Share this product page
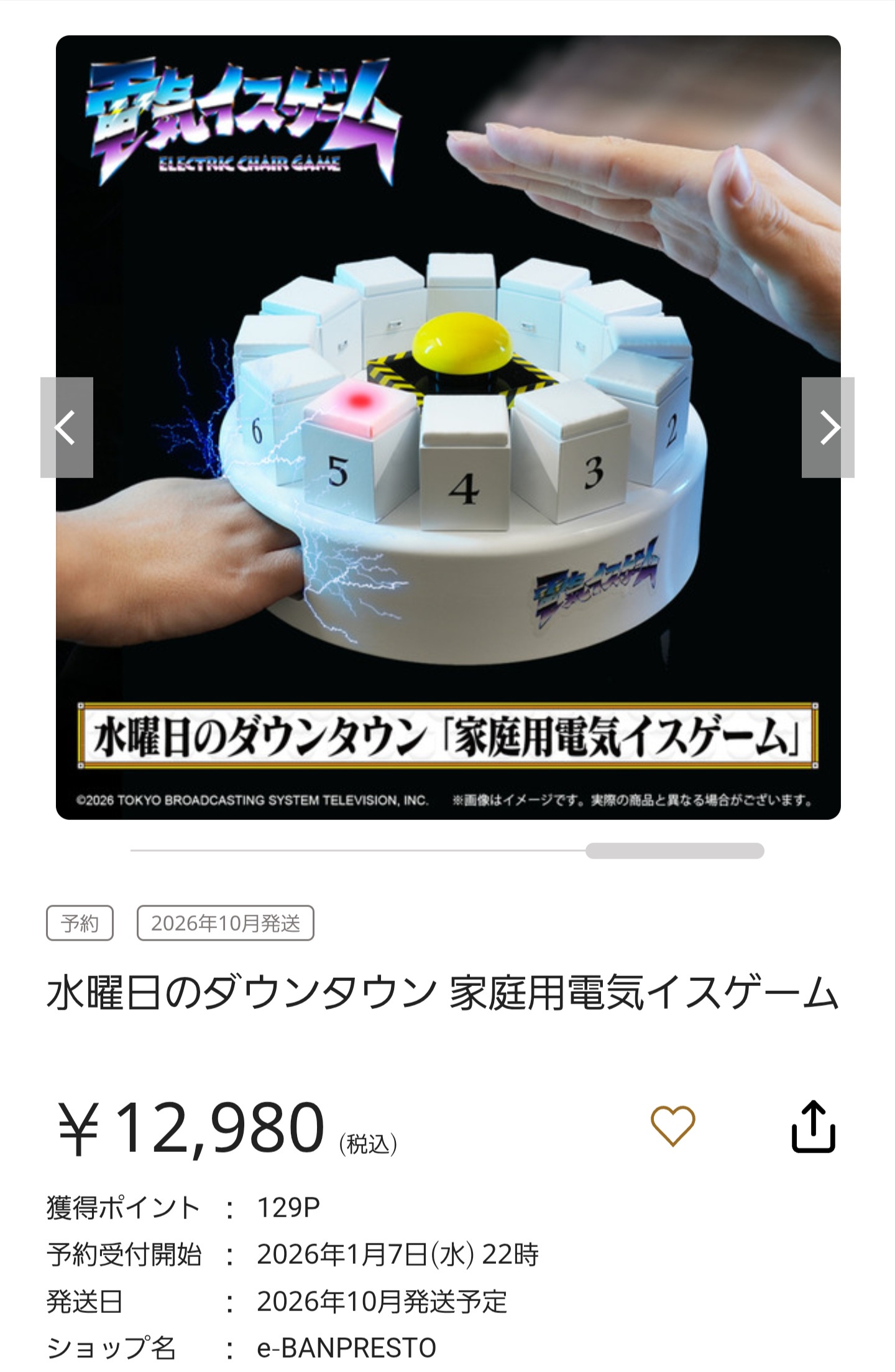The width and height of the screenshot is (895, 1372). [x=813, y=1126]
